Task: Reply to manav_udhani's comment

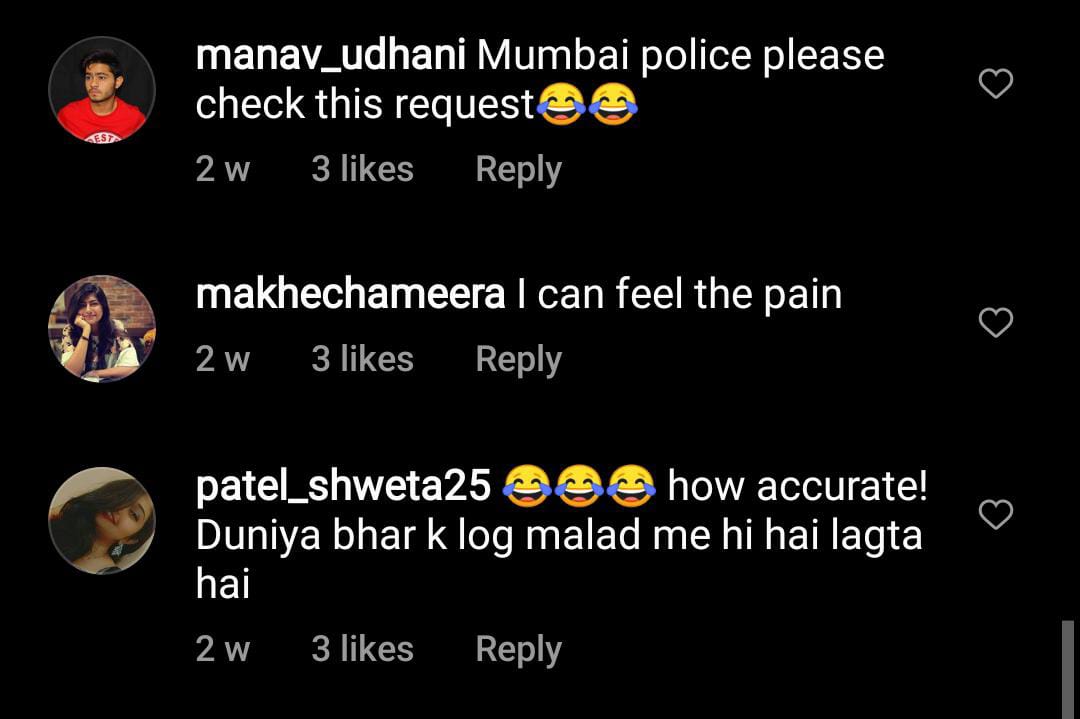Action: pyautogui.click(x=518, y=170)
